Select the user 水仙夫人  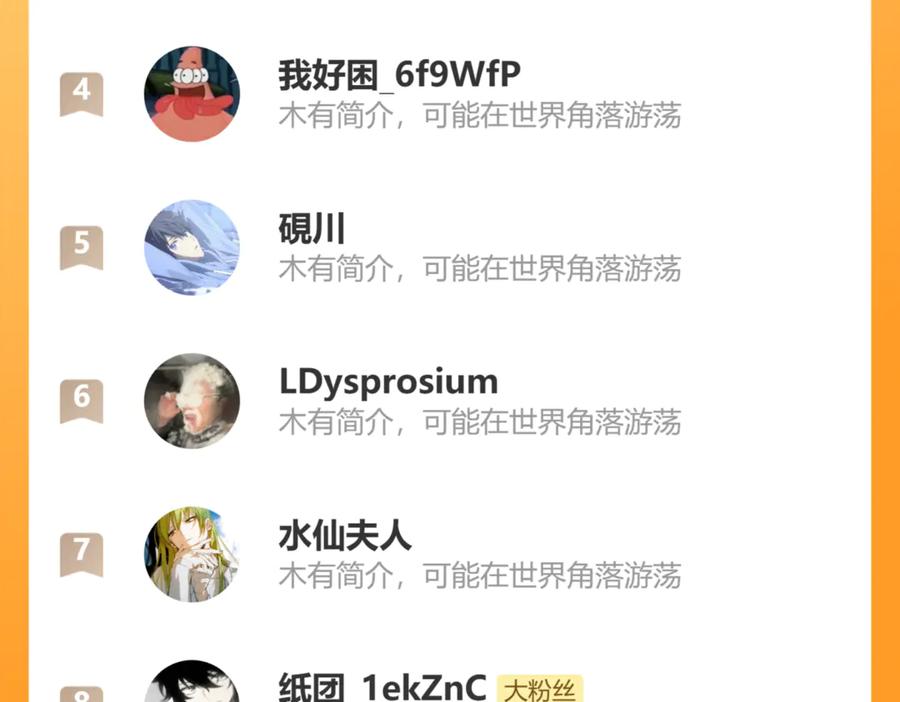click(344, 536)
